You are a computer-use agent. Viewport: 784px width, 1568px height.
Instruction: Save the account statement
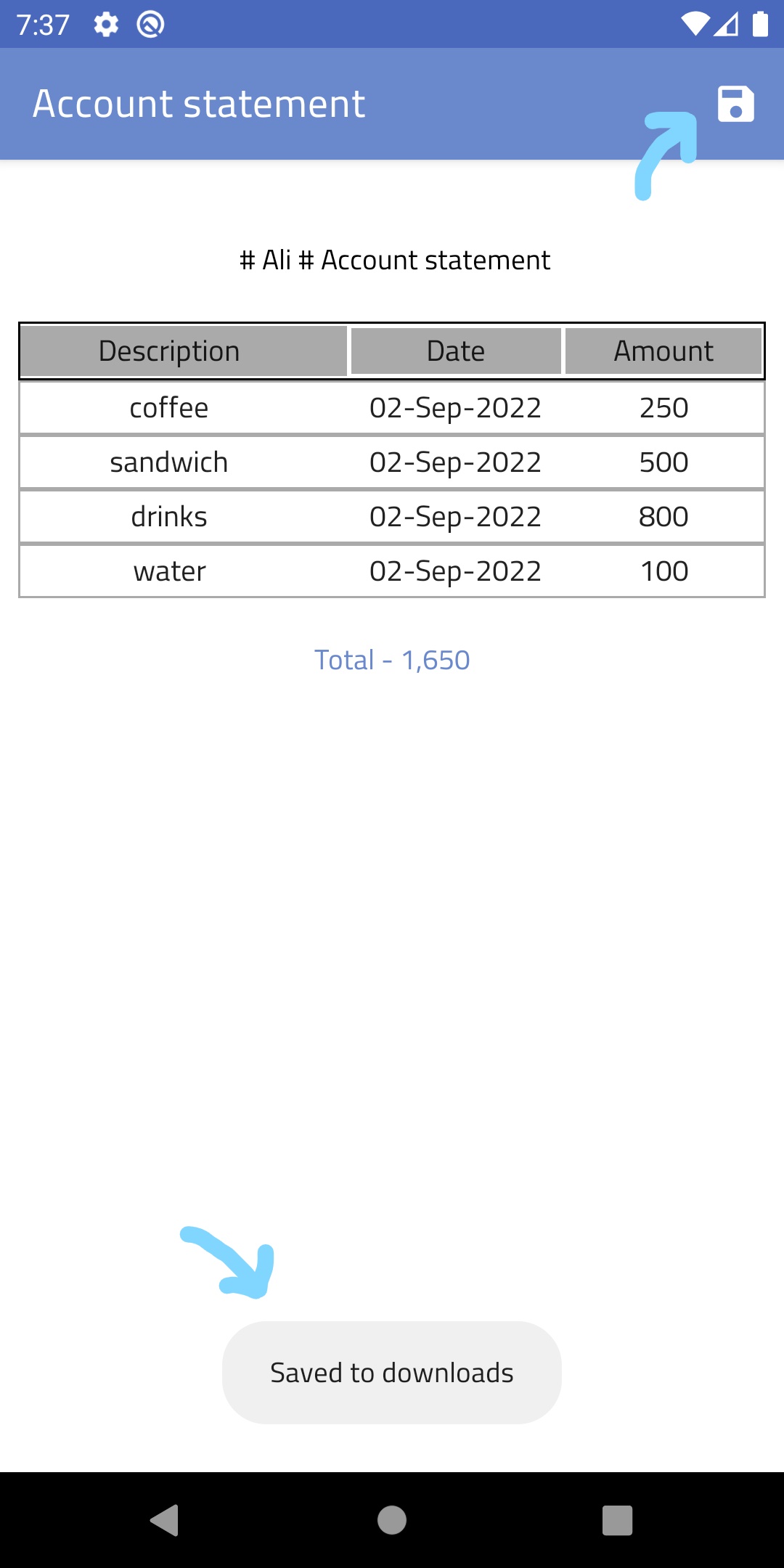coord(735,104)
